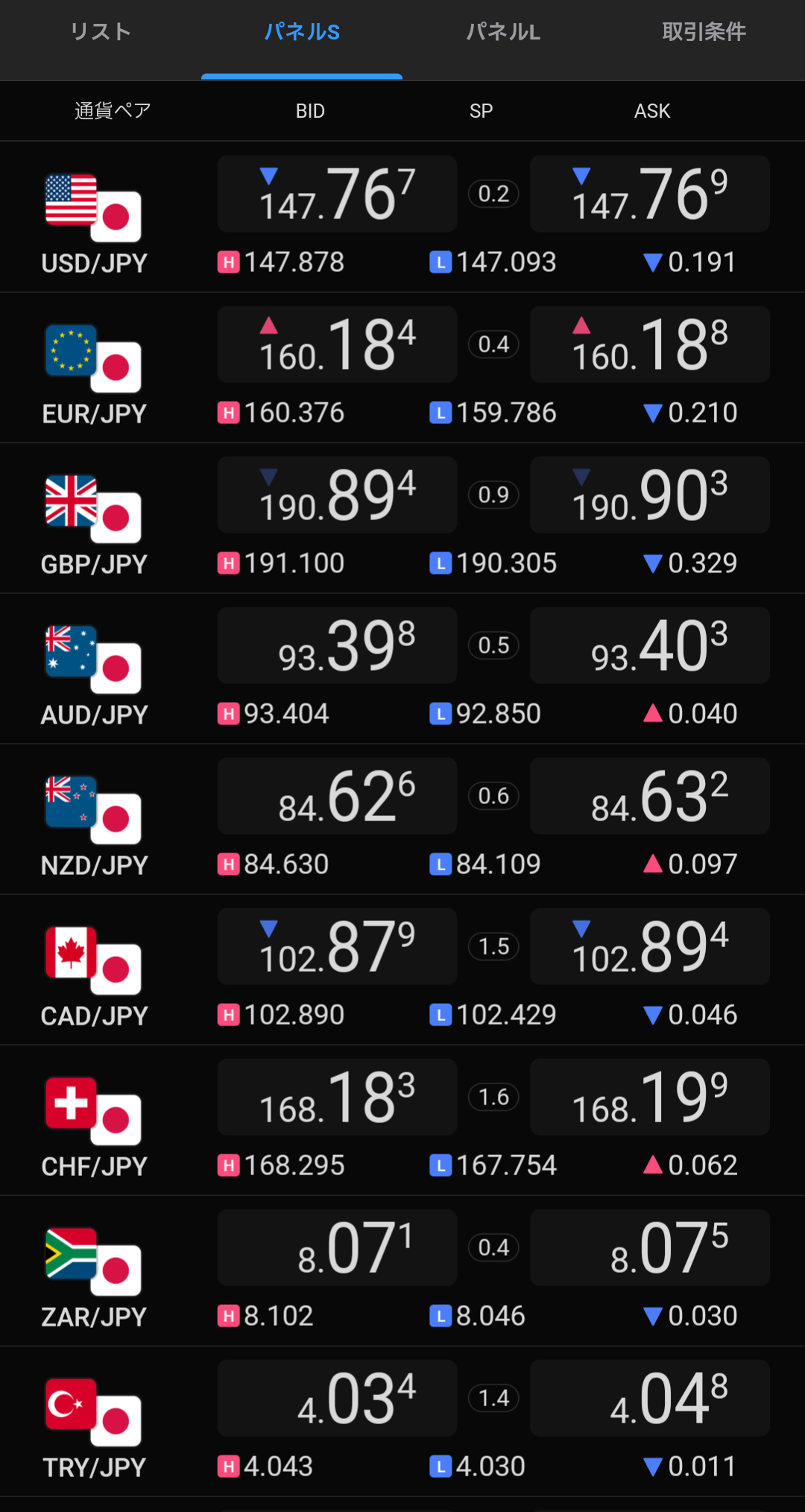Select the パネルS tab

pos(302,32)
